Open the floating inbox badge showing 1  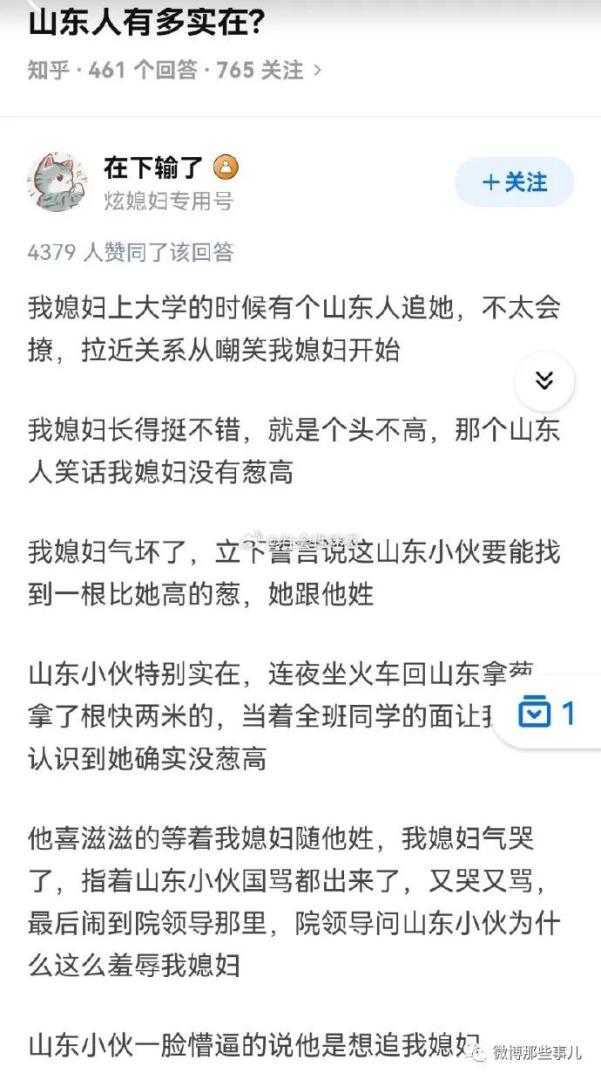(548, 713)
